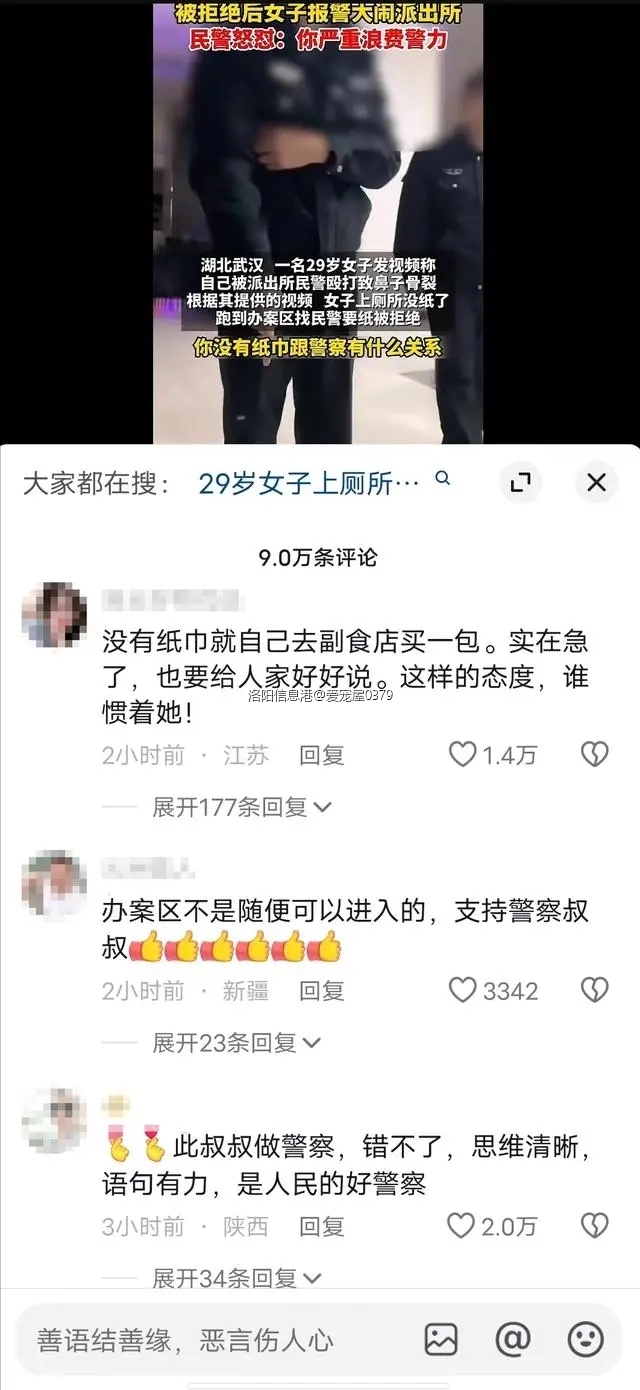The width and height of the screenshot is (640, 1390).
Task: Reply to the 陕西 comment
Action: point(321,1226)
